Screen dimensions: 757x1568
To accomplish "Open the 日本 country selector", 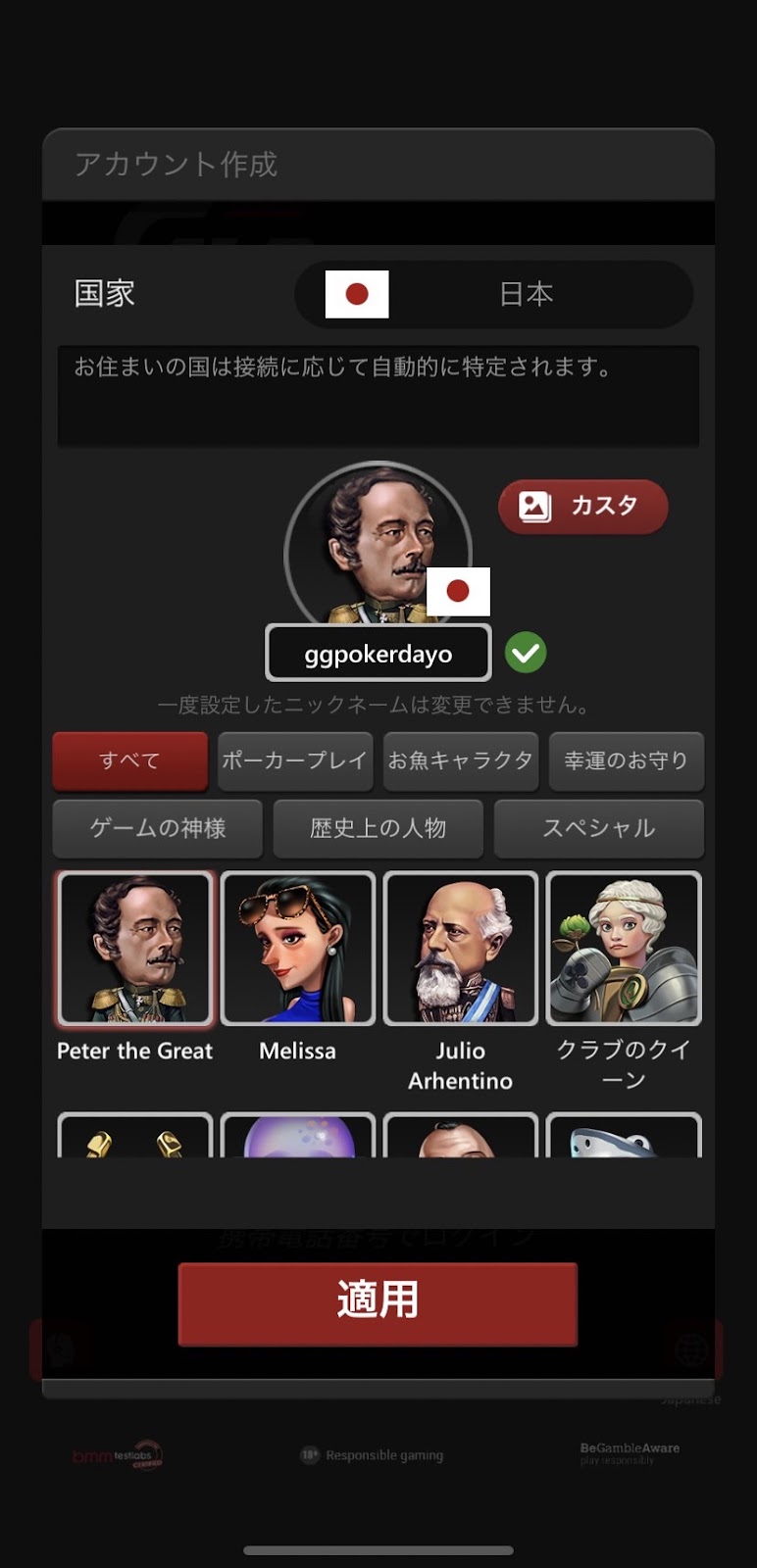I will 494,294.
